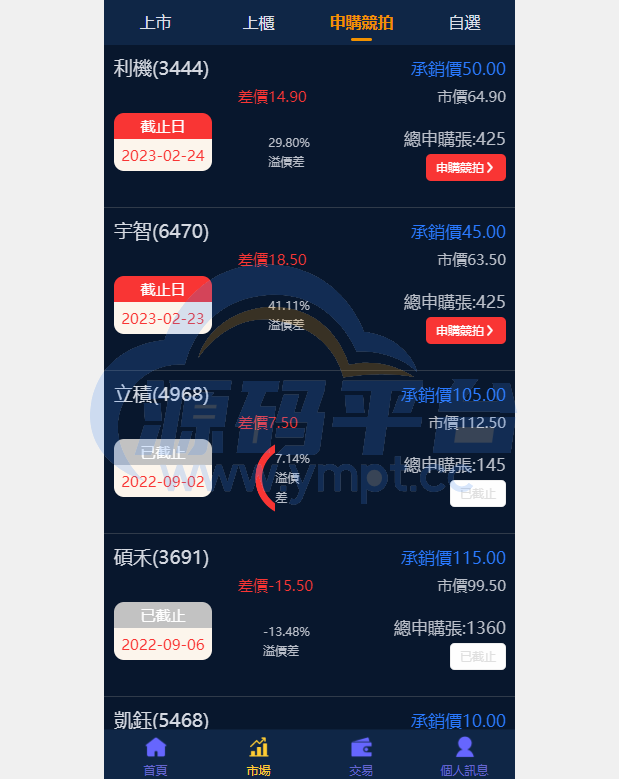The image size is (619, 779).
Task: Tap 申購競拍 button for 利機(3444)
Action: (465, 168)
